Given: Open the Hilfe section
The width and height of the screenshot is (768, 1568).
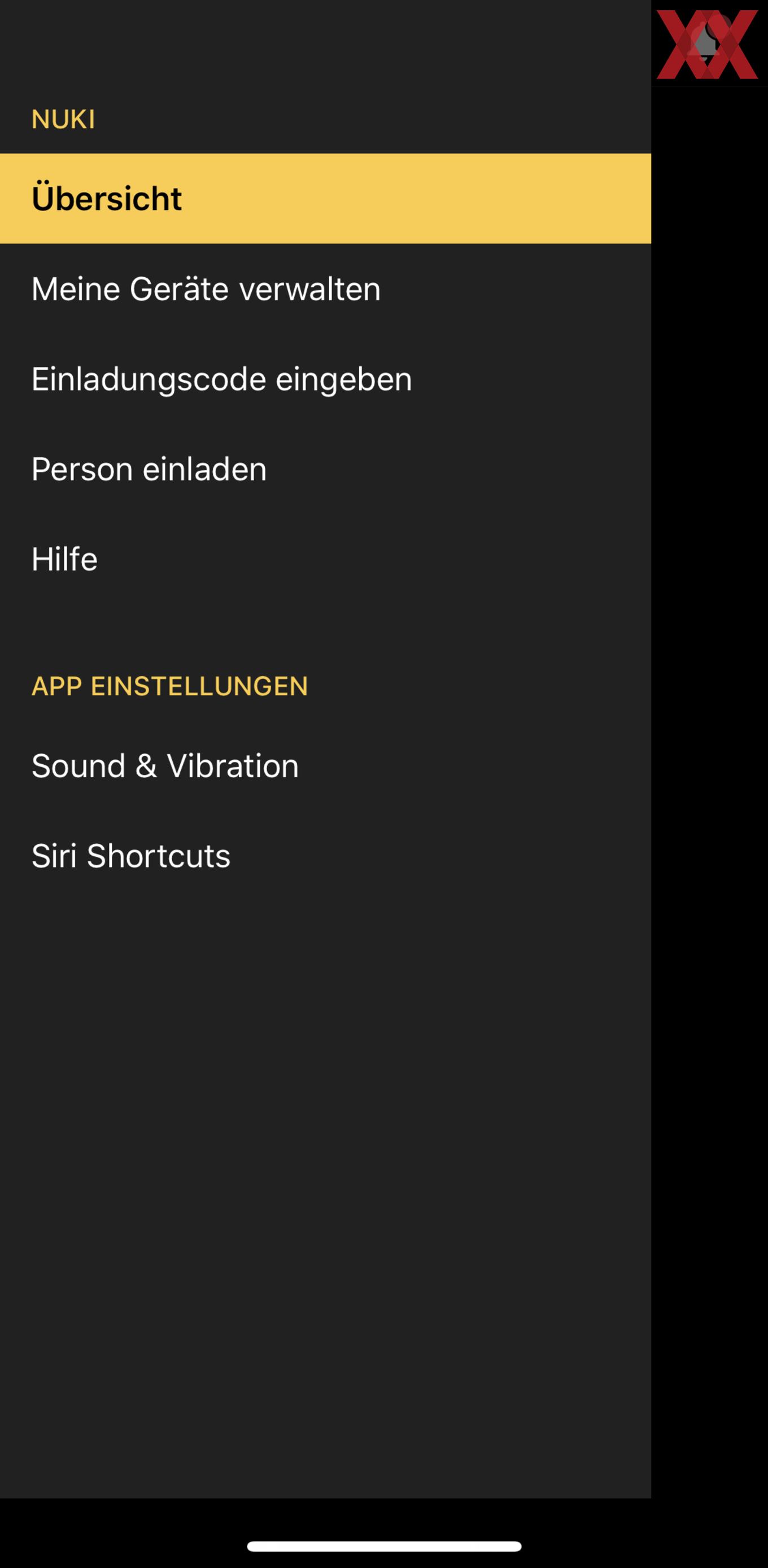Looking at the screenshot, I should coord(325,559).
